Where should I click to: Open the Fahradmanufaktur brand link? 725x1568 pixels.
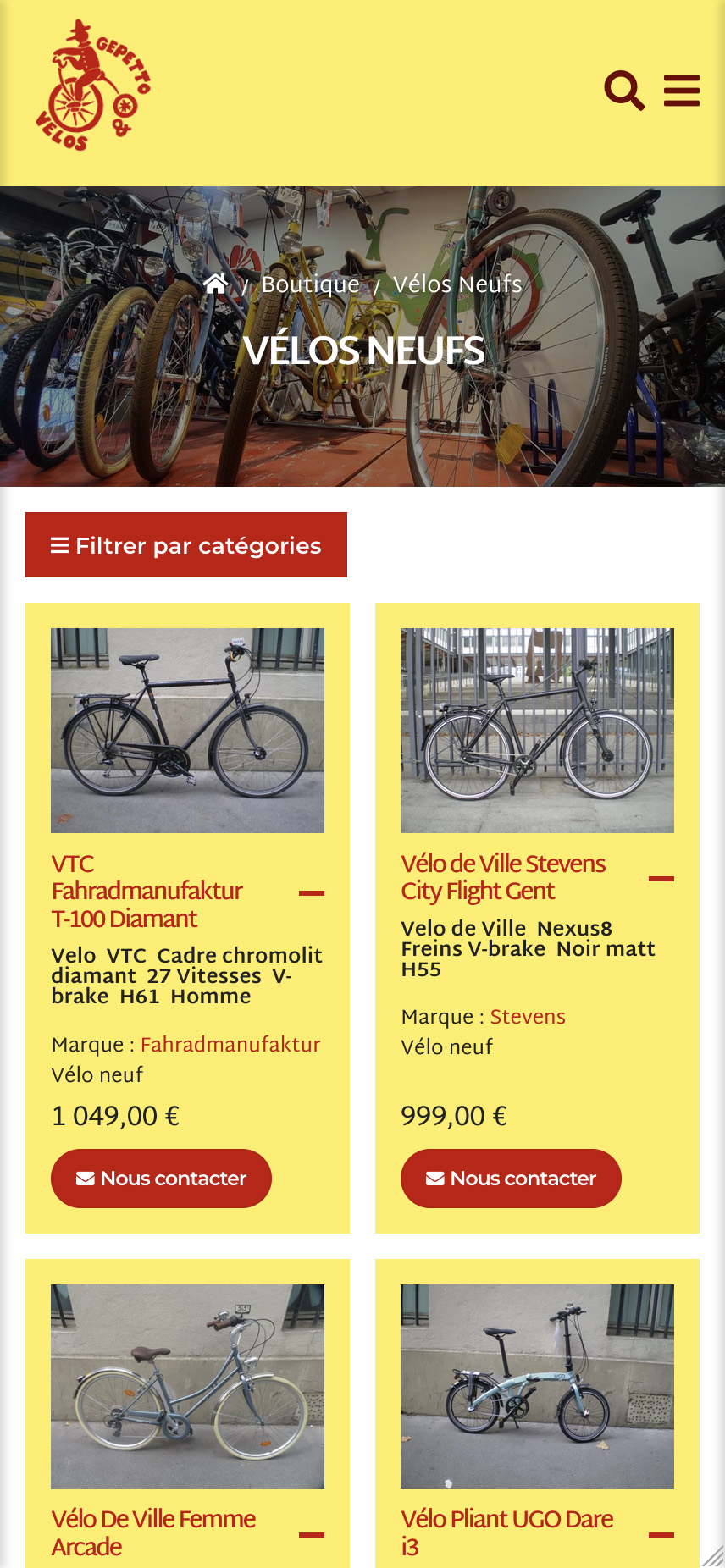coord(230,1045)
